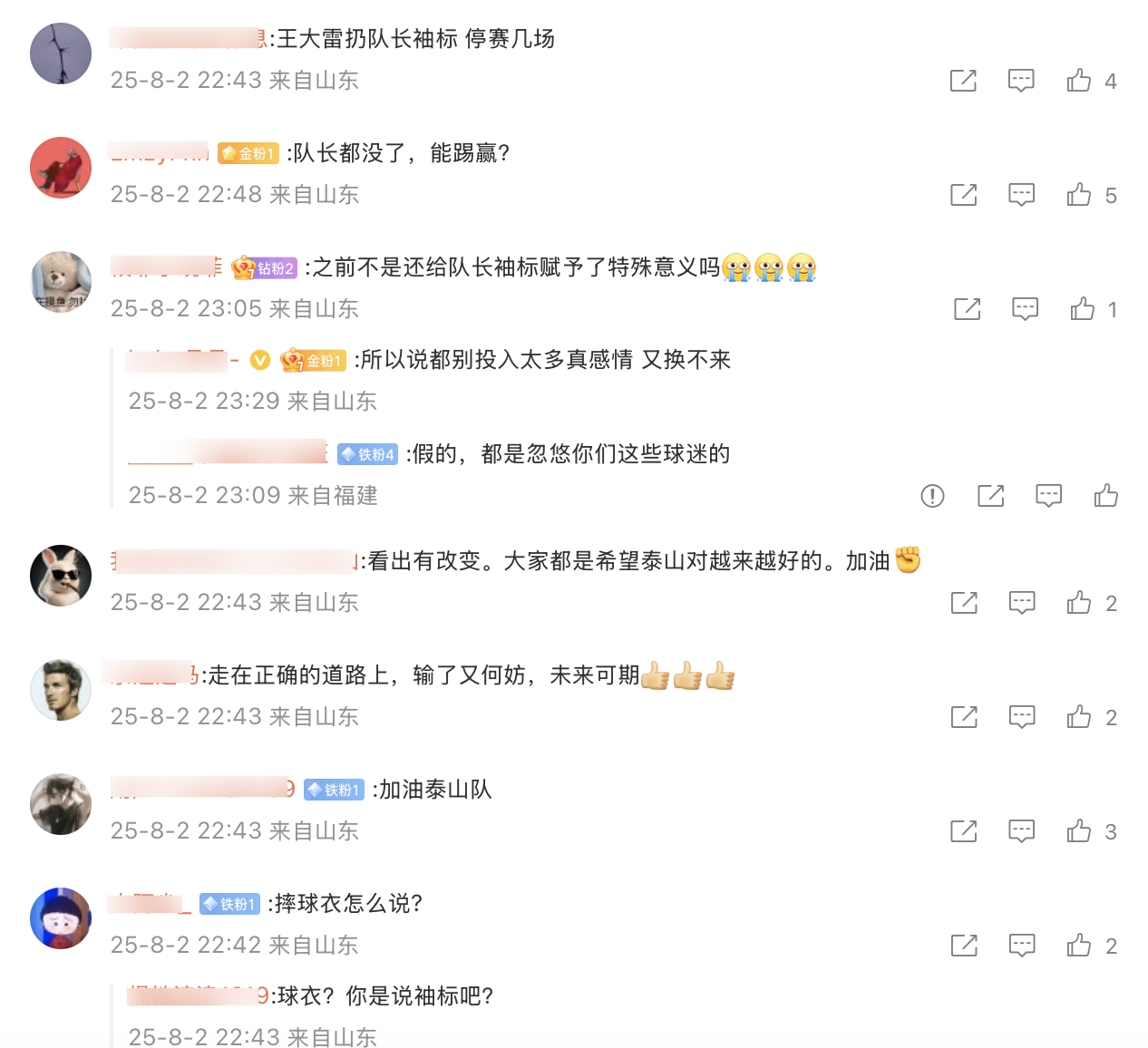
Task: Like the reply '假的,都是忽悠你们这些球迷的'
Action: 1105,496
